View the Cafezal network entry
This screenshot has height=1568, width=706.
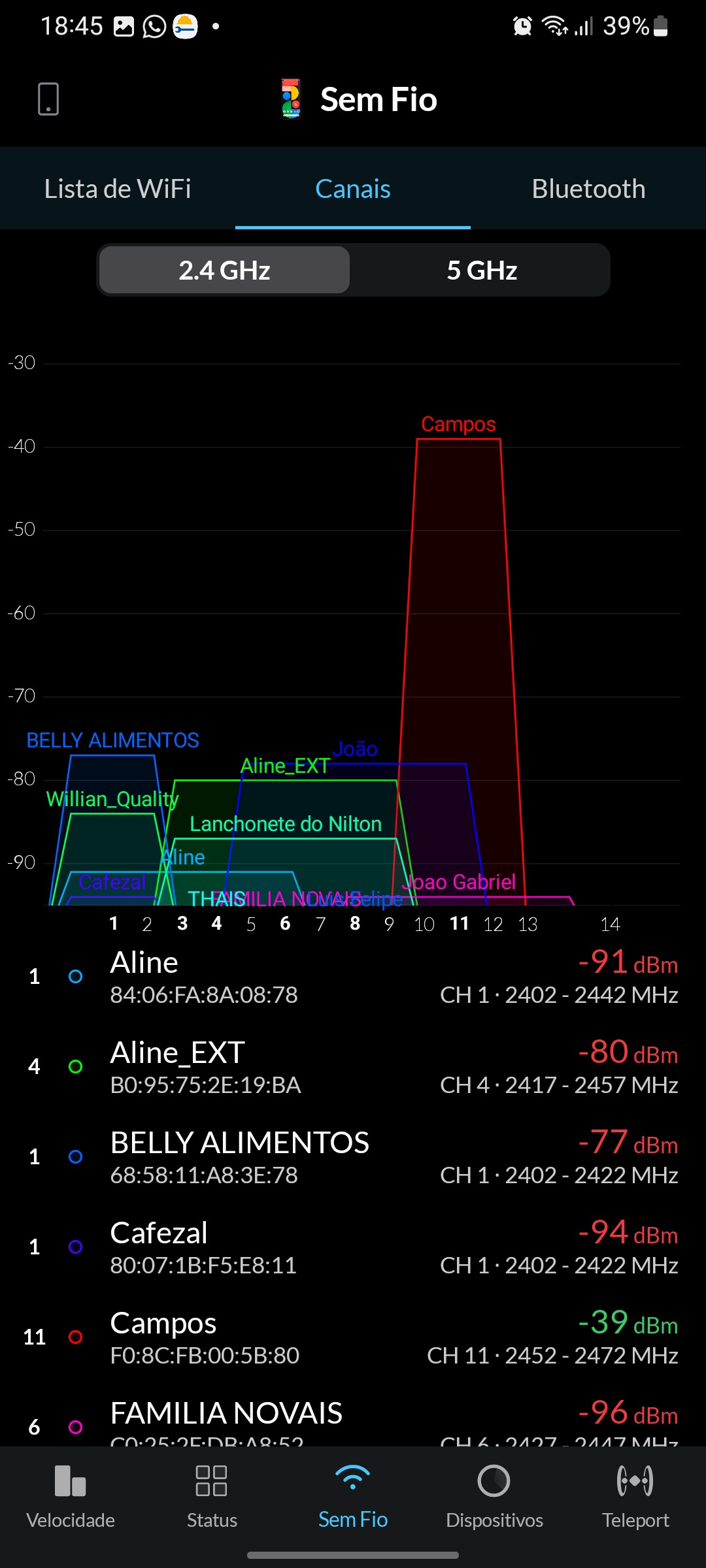pyautogui.click(x=353, y=1247)
